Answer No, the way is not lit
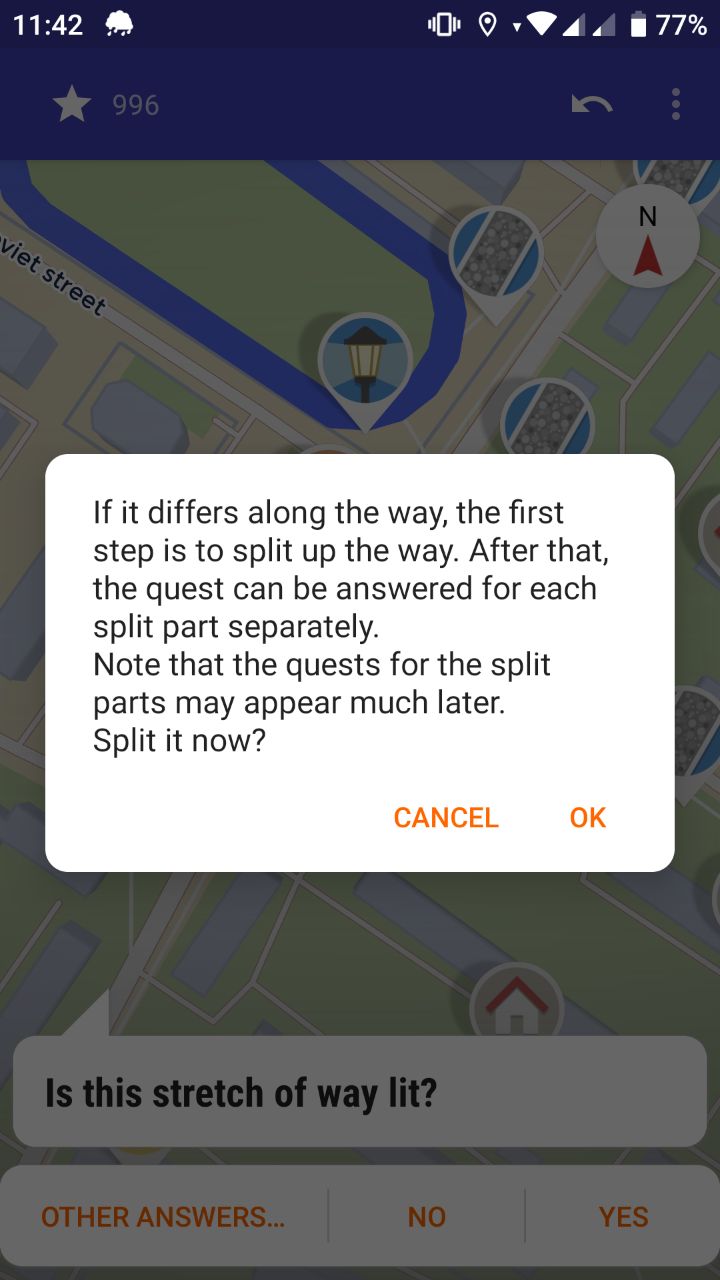This screenshot has width=720, height=1280. point(426,1216)
